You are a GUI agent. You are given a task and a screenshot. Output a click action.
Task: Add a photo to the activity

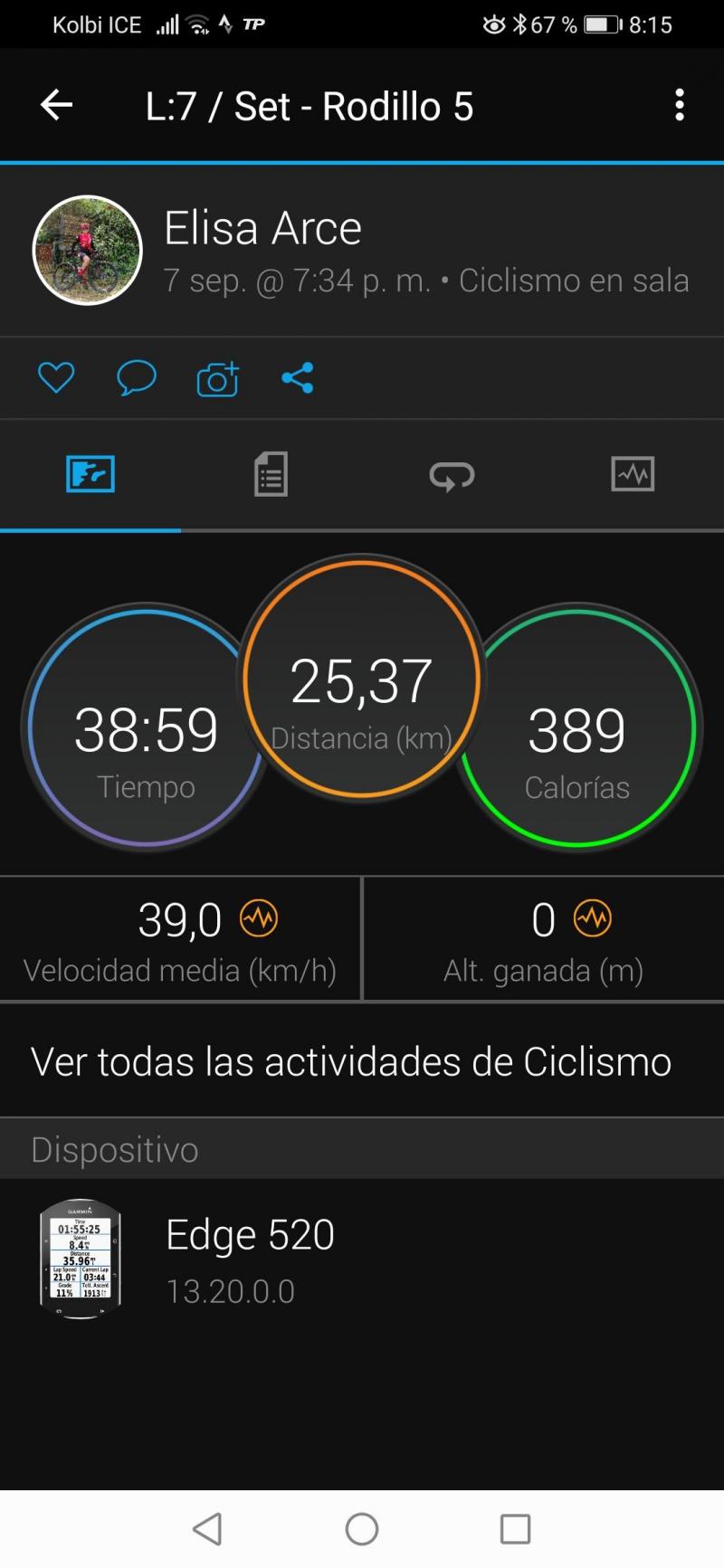pos(217,379)
